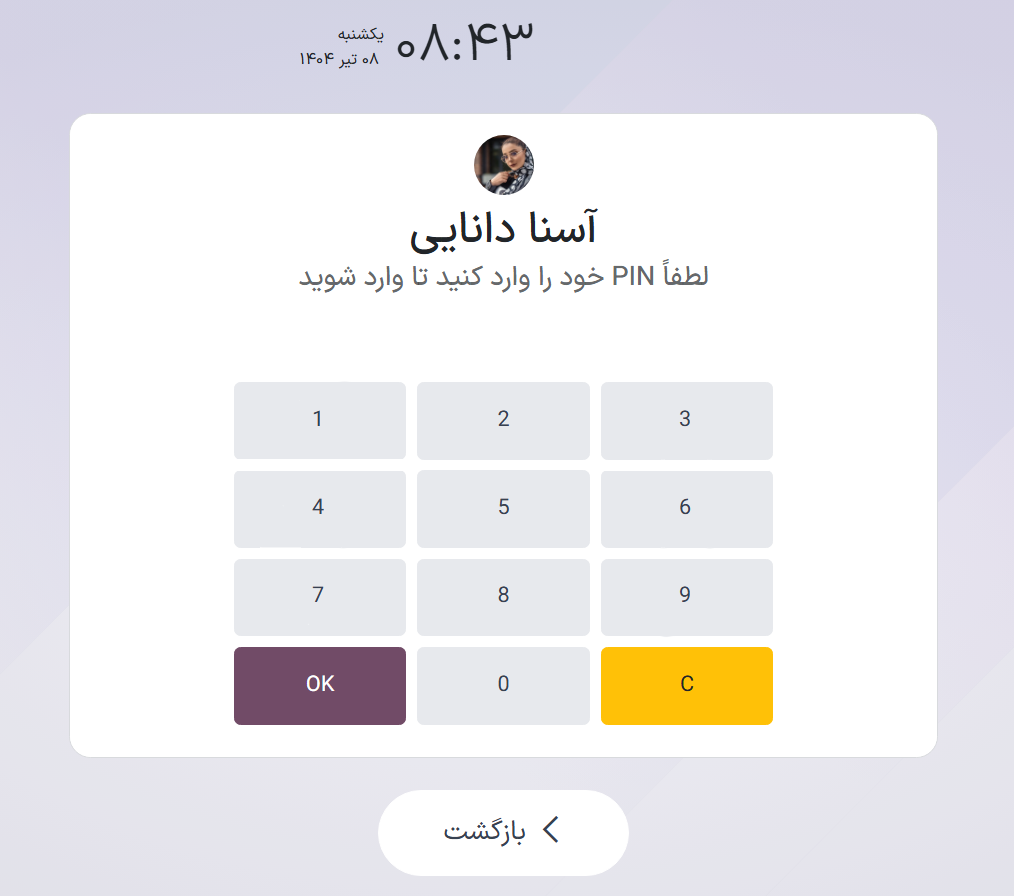Enter digit 7 on the keypad
The height and width of the screenshot is (896, 1014).
coord(319,596)
